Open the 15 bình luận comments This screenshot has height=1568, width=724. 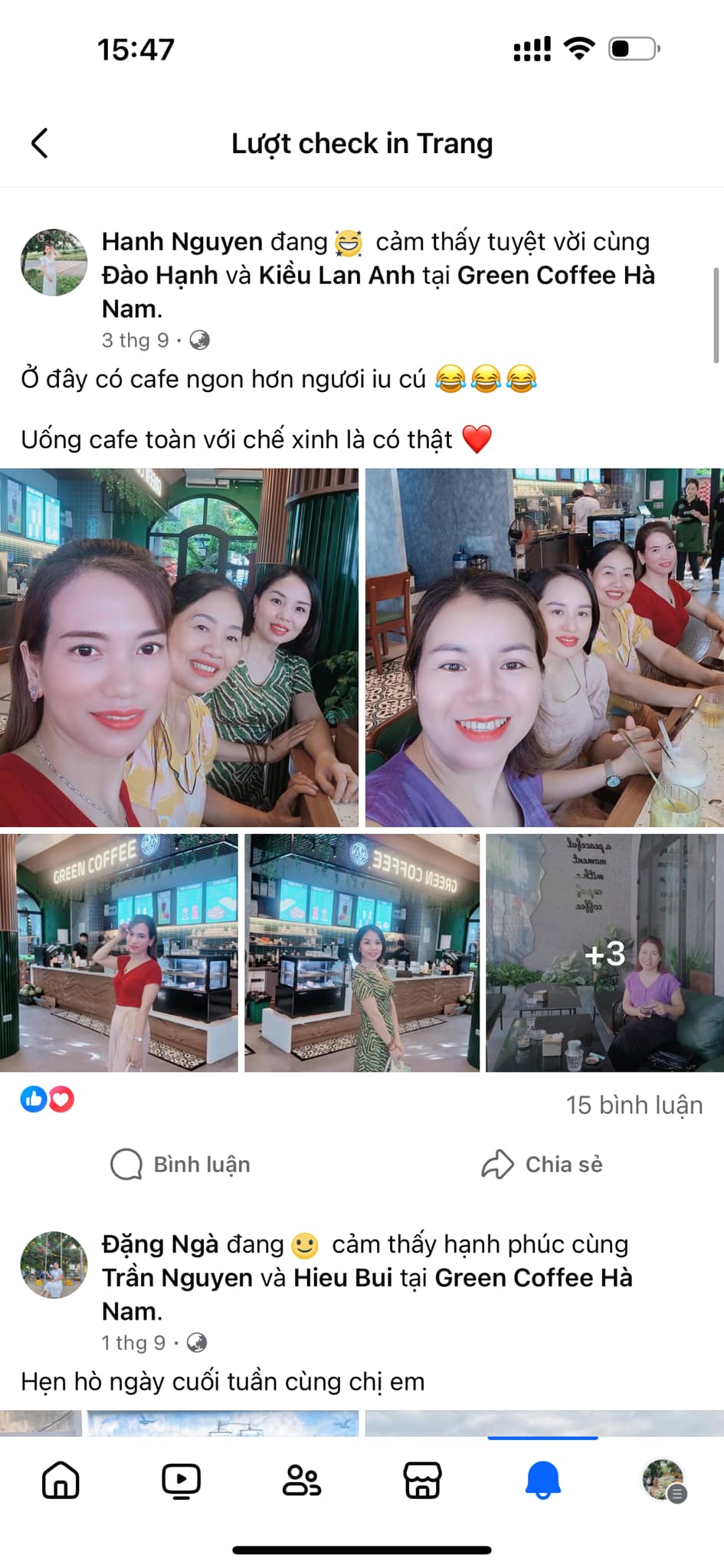[x=634, y=1105]
